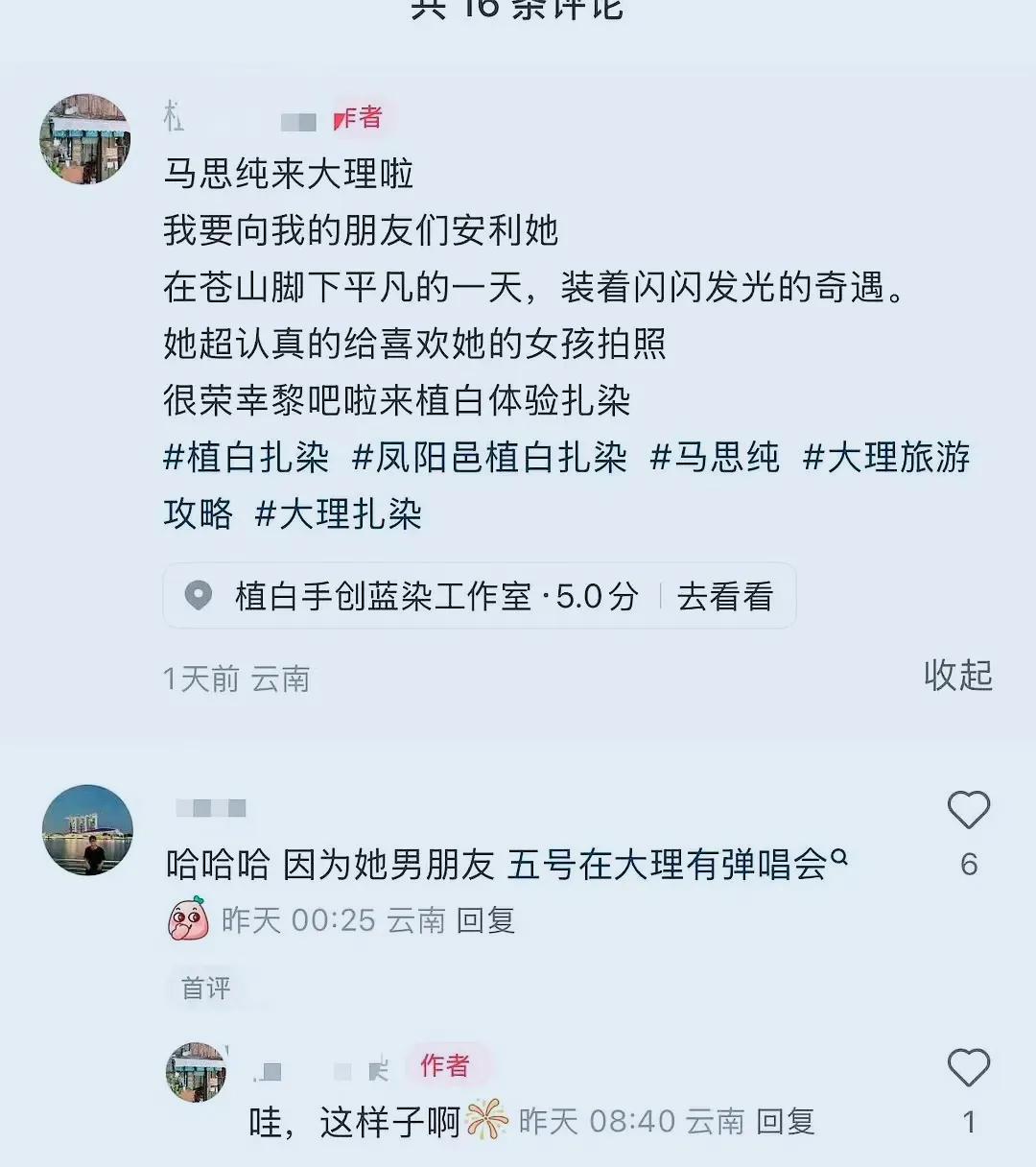Screen dimensions: 1036x1167
Task: View the #大理扎染 hashtag page
Action: [x=339, y=514]
